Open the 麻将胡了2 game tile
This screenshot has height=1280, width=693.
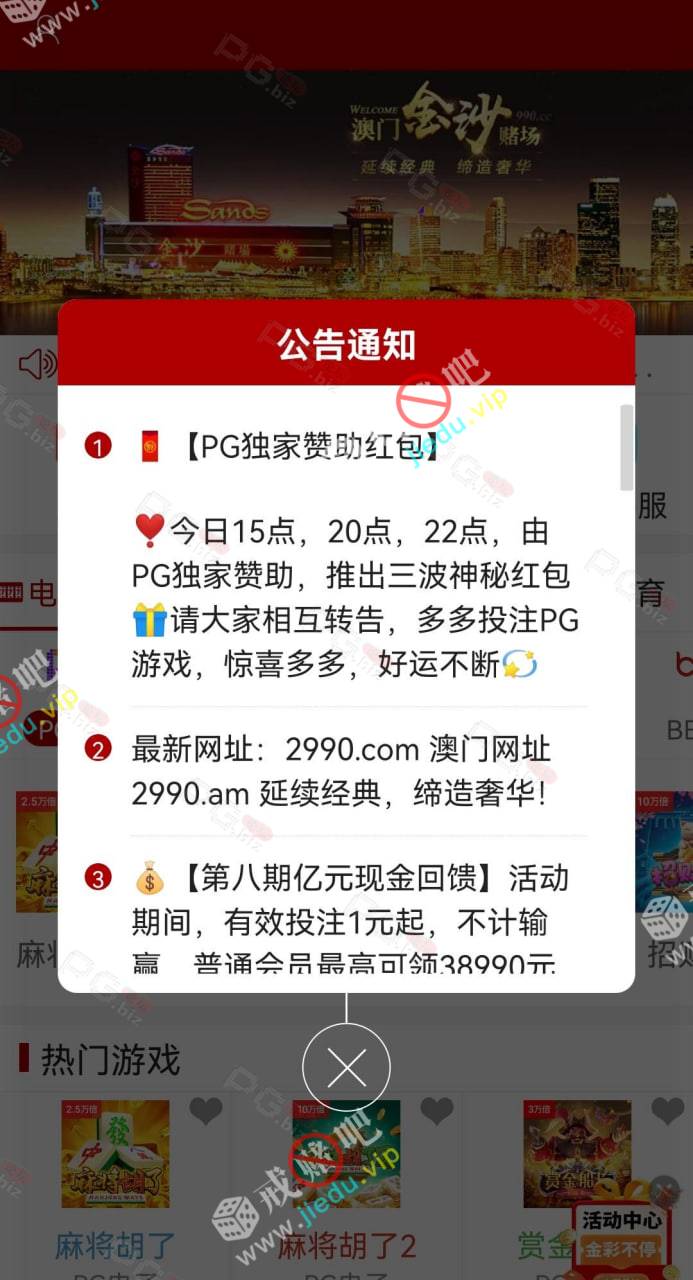346,1154
